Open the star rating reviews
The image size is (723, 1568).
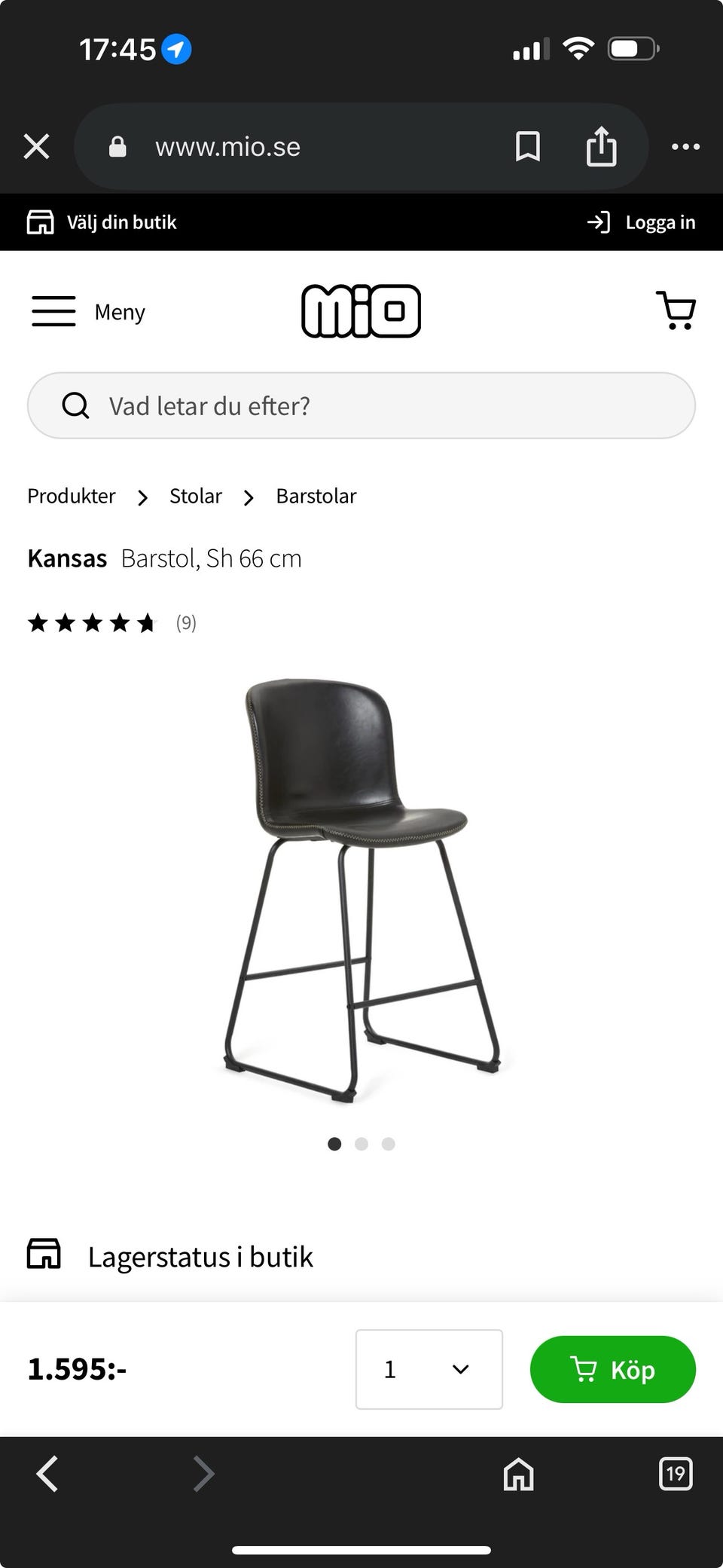(x=111, y=622)
